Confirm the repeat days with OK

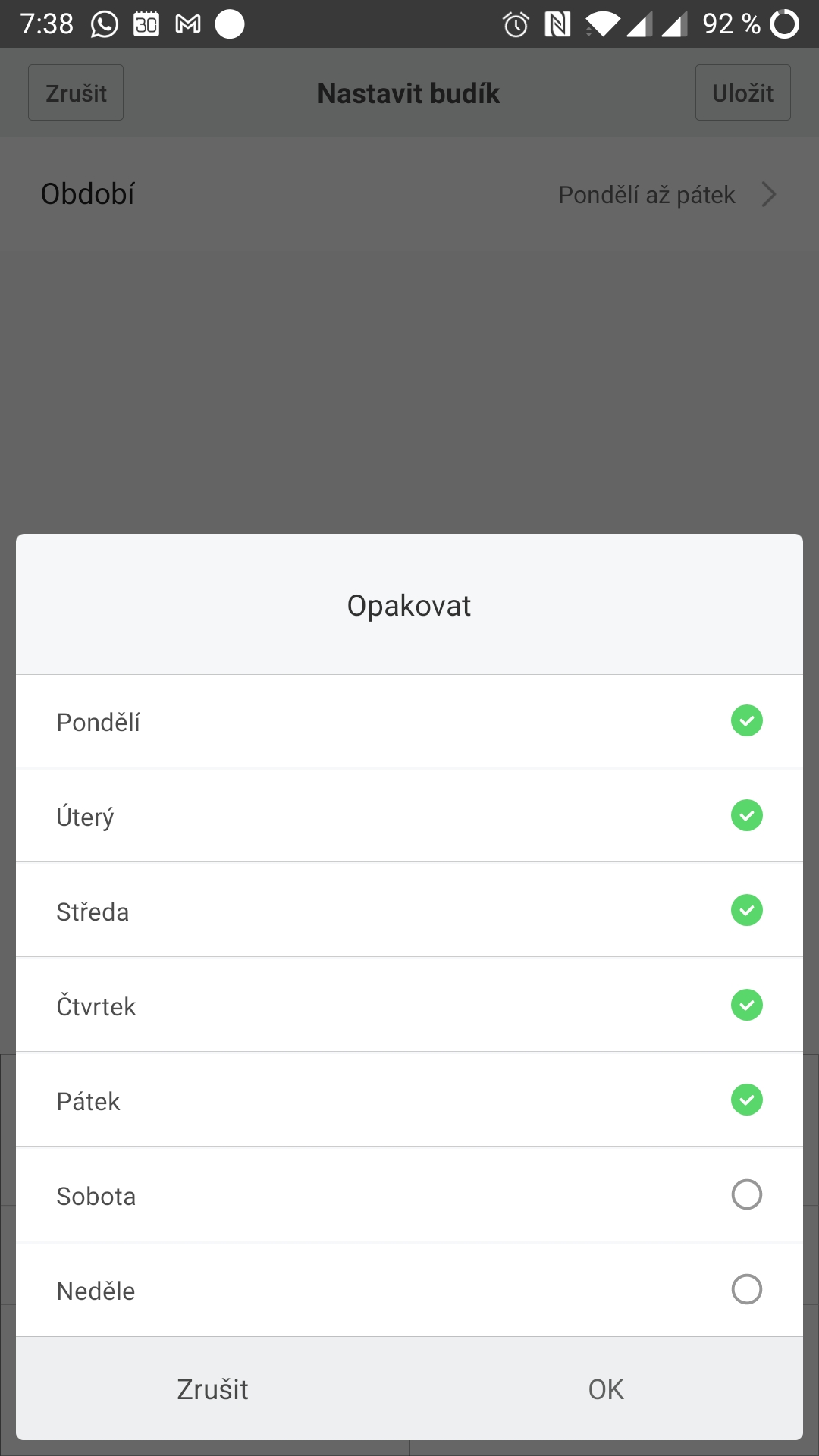coord(606,1389)
